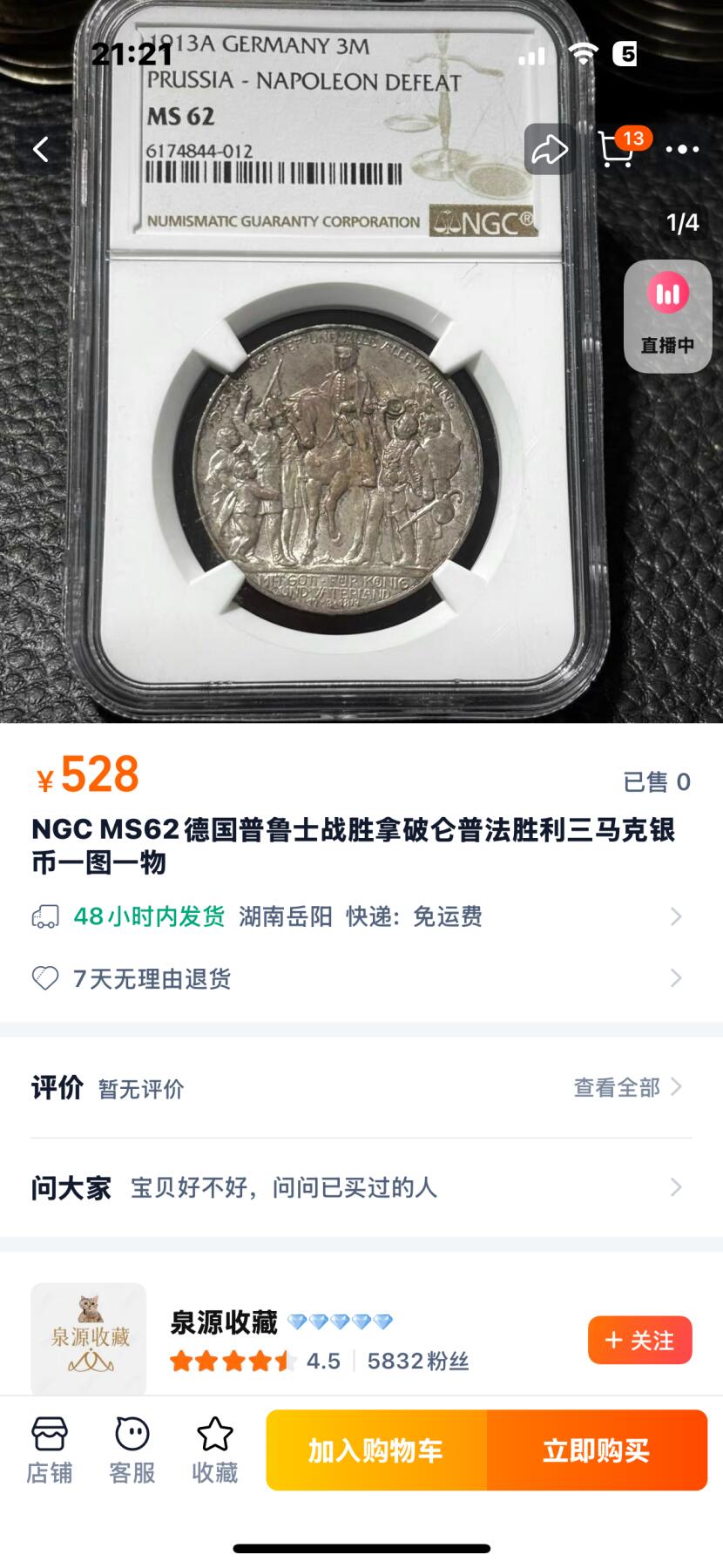The width and height of the screenshot is (723, 1568).
Task: Add this item to 收藏 favorites
Action: tap(215, 1450)
